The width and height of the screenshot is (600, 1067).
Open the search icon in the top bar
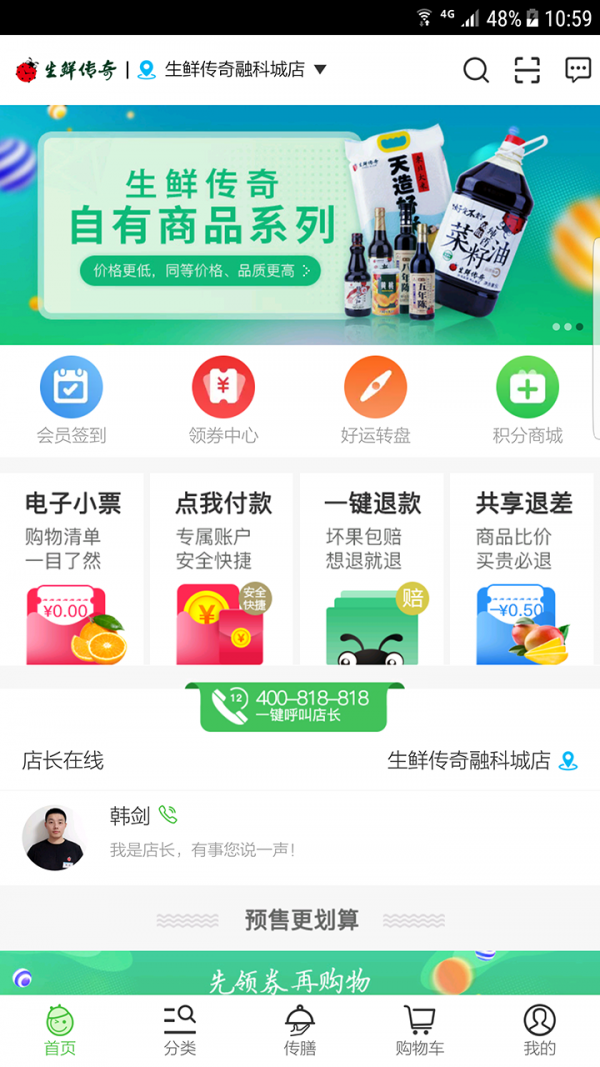coord(476,70)
